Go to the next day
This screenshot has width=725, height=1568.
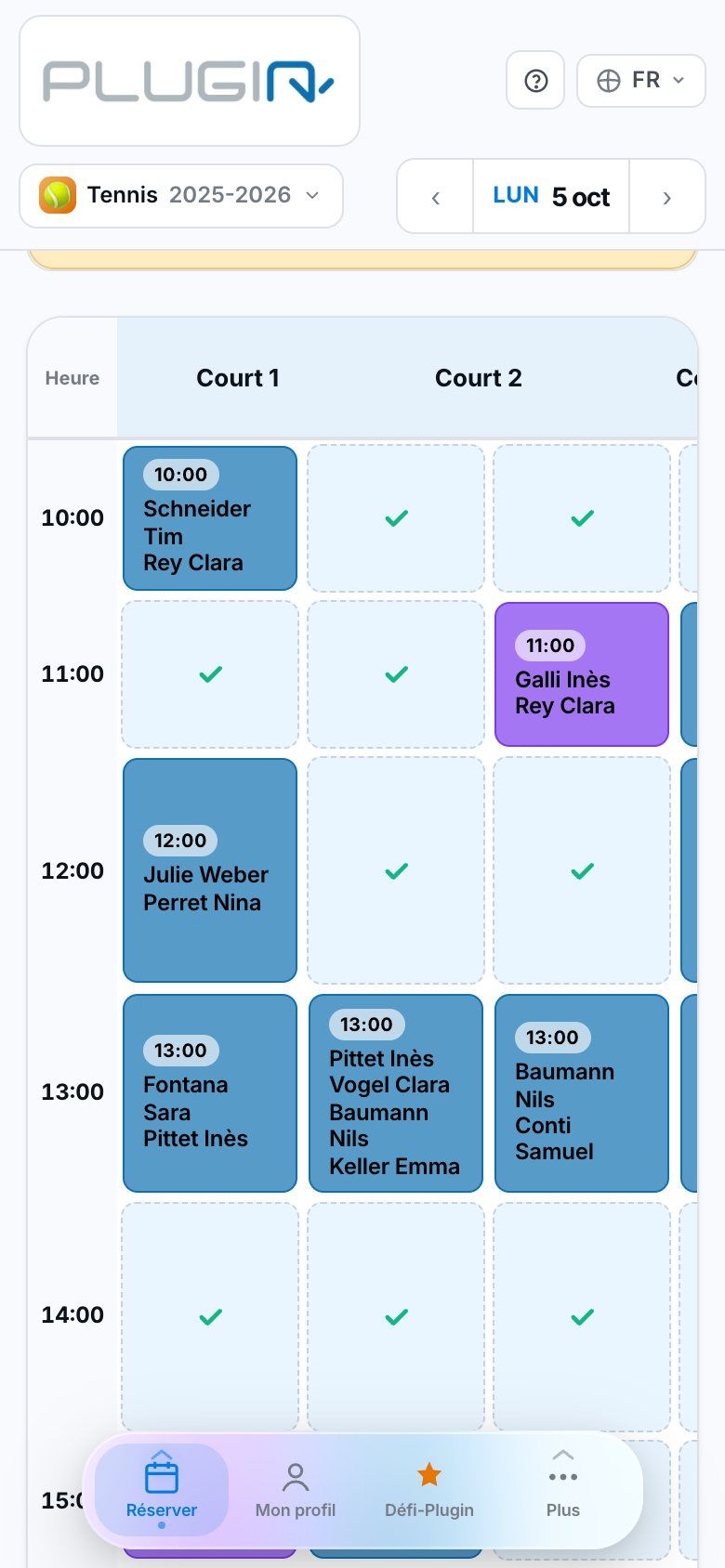tap(666, 197)
